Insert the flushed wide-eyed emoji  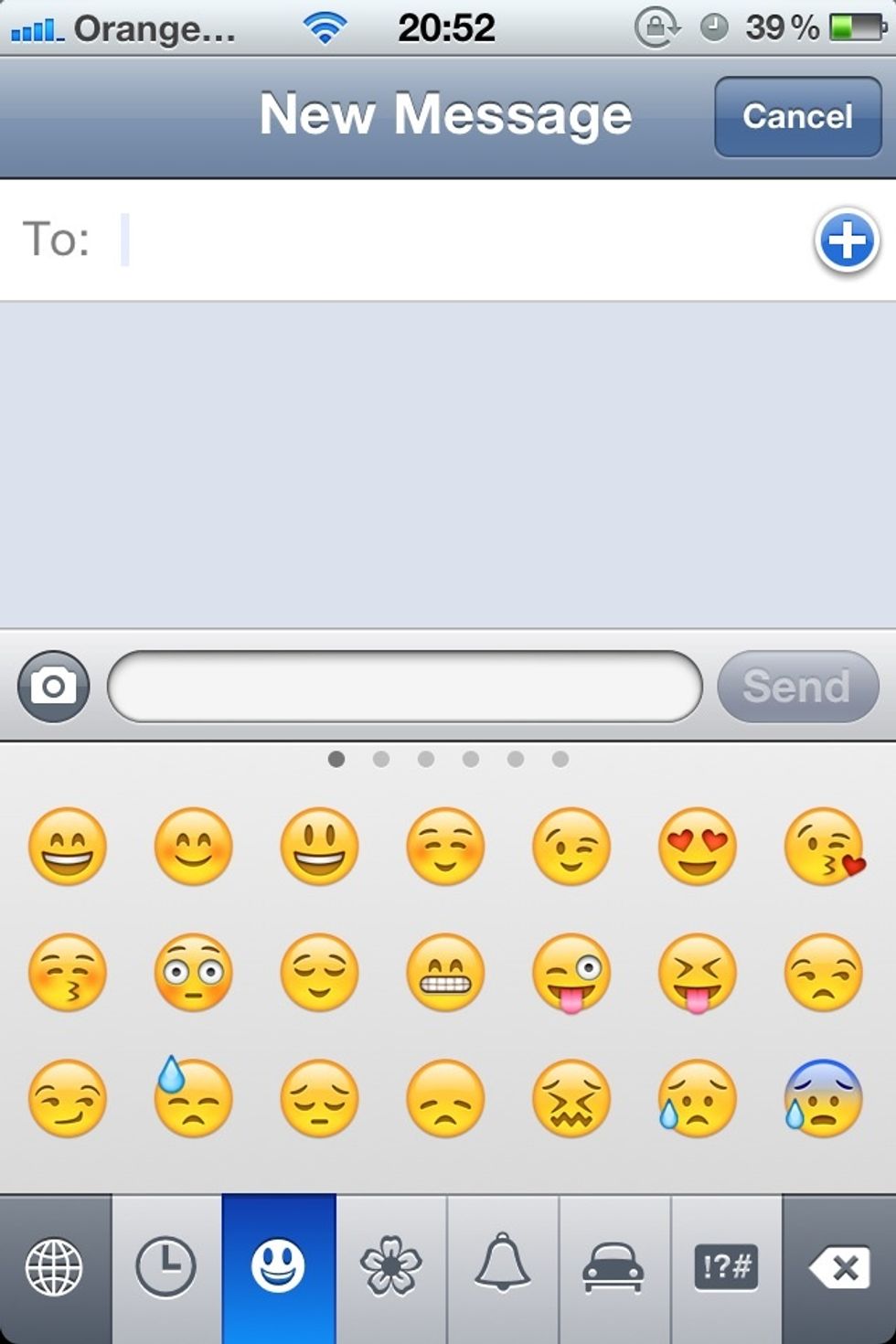[x=193, y=972]
